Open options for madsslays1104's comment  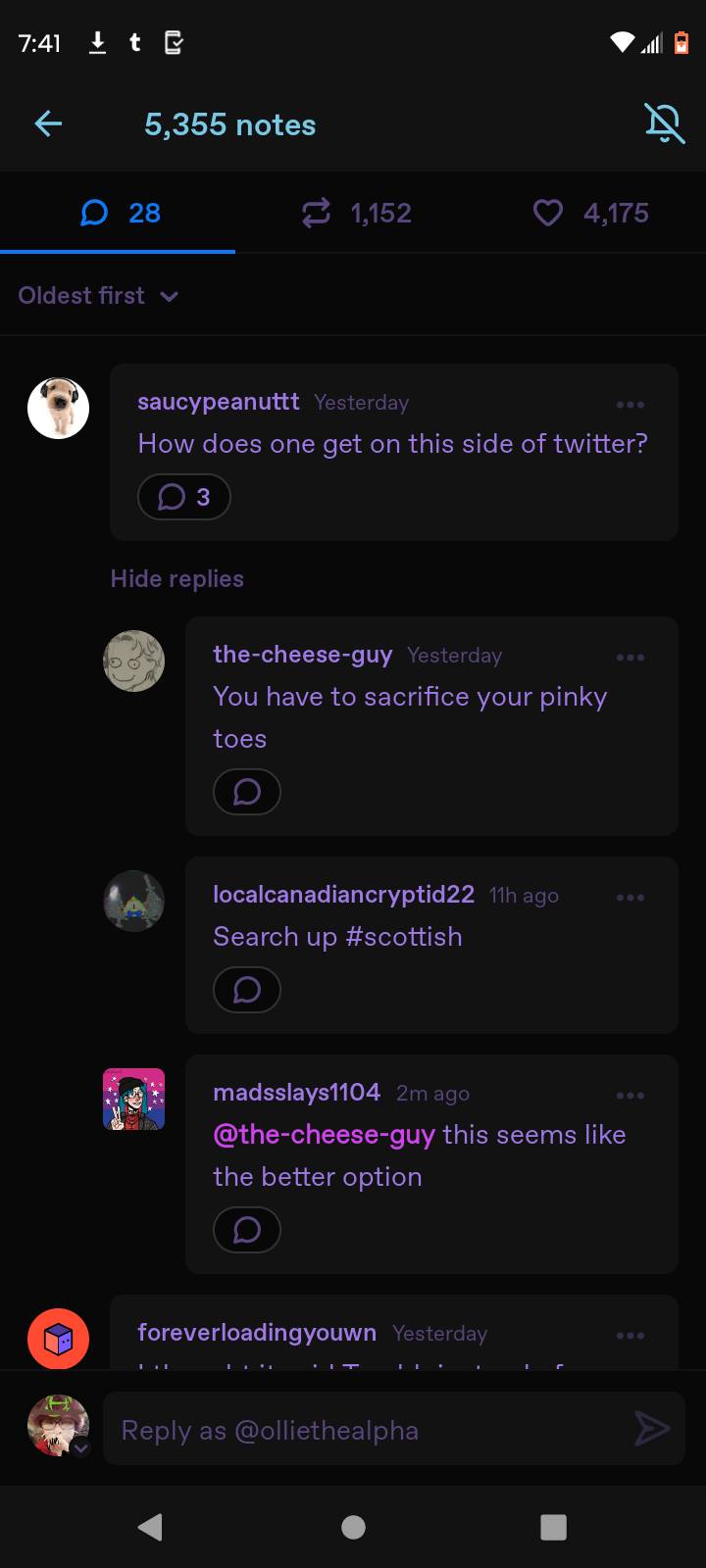[630, 1095]
